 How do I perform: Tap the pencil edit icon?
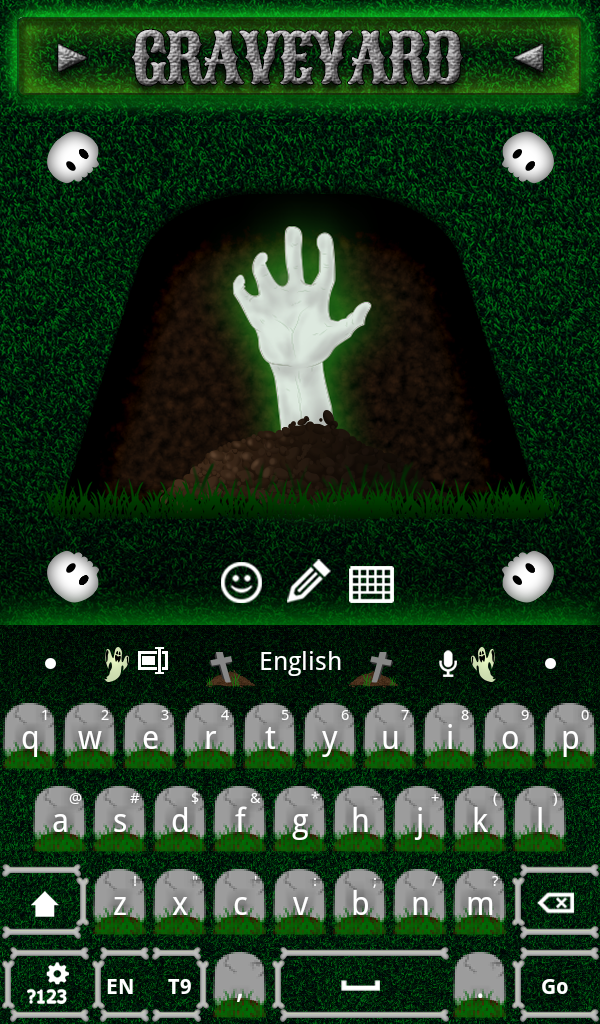point(307,581)
